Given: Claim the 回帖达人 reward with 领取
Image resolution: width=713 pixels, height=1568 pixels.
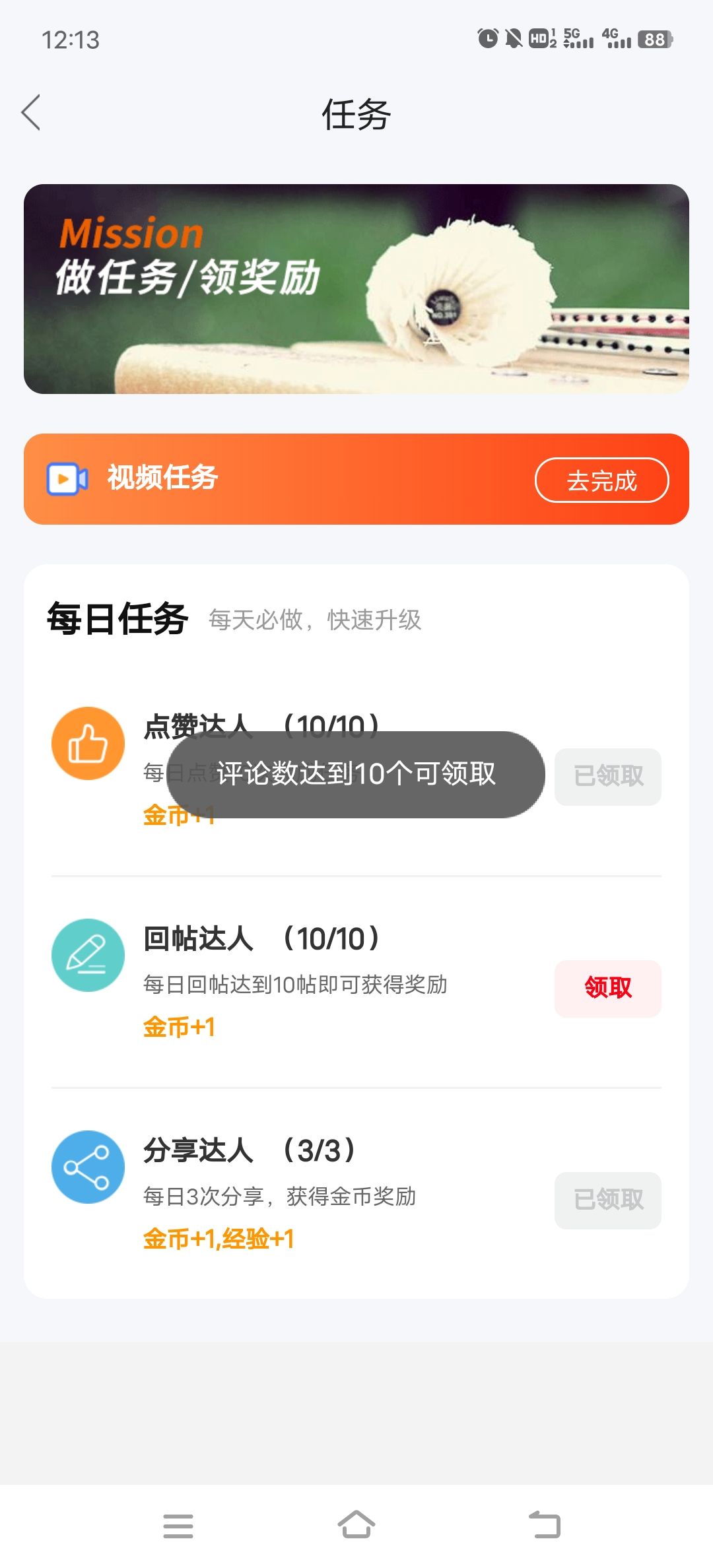Looking at the screenshot, I should (607, 988).
